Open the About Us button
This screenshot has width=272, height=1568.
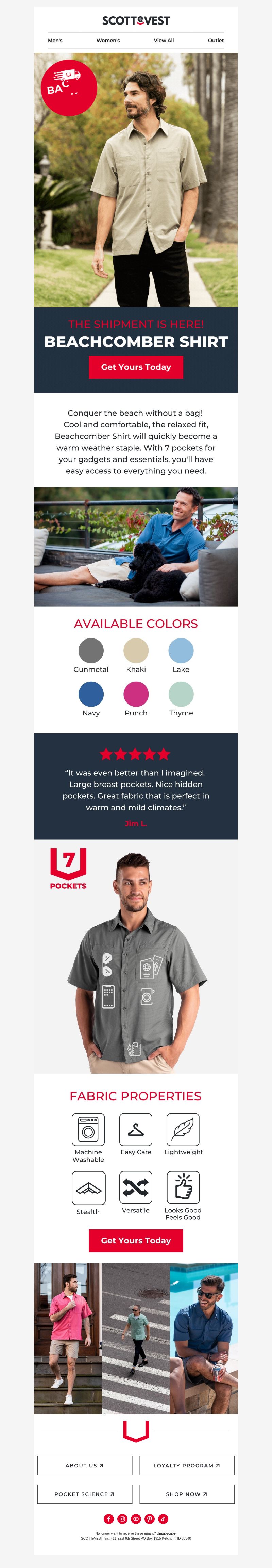(85, 1465)
